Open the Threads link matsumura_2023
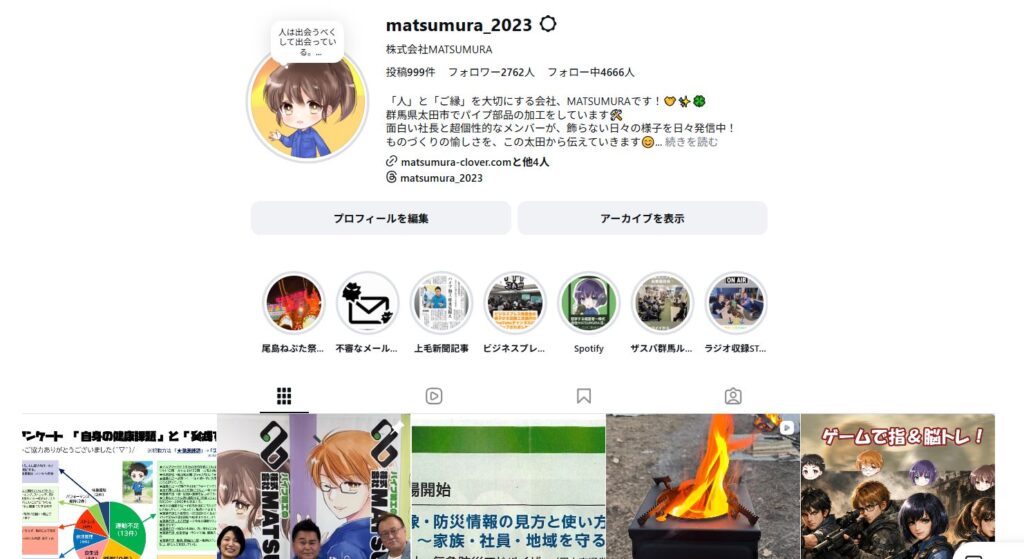Viewport: 1024px width, 559px height. [x=440, y=178]
